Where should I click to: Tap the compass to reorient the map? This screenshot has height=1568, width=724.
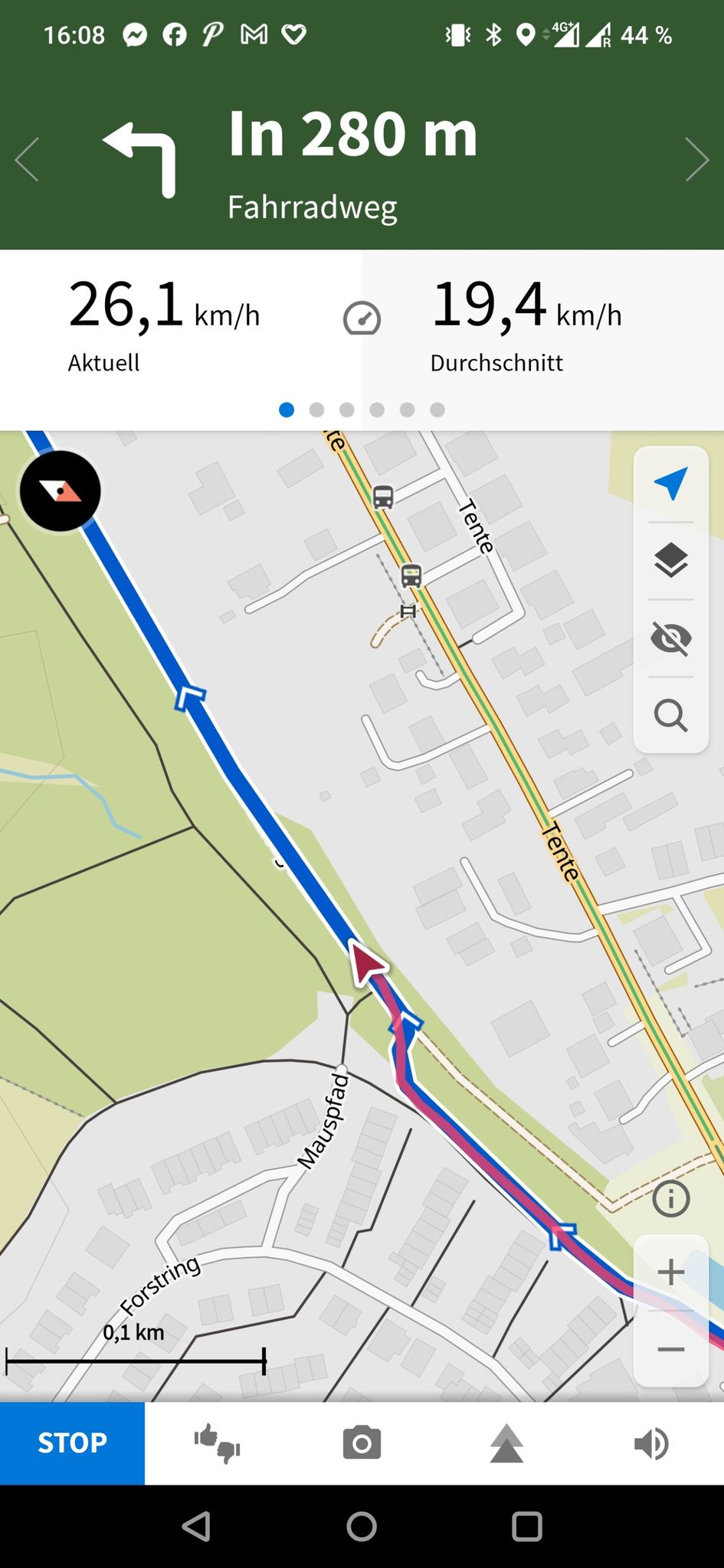coord(61,491)
